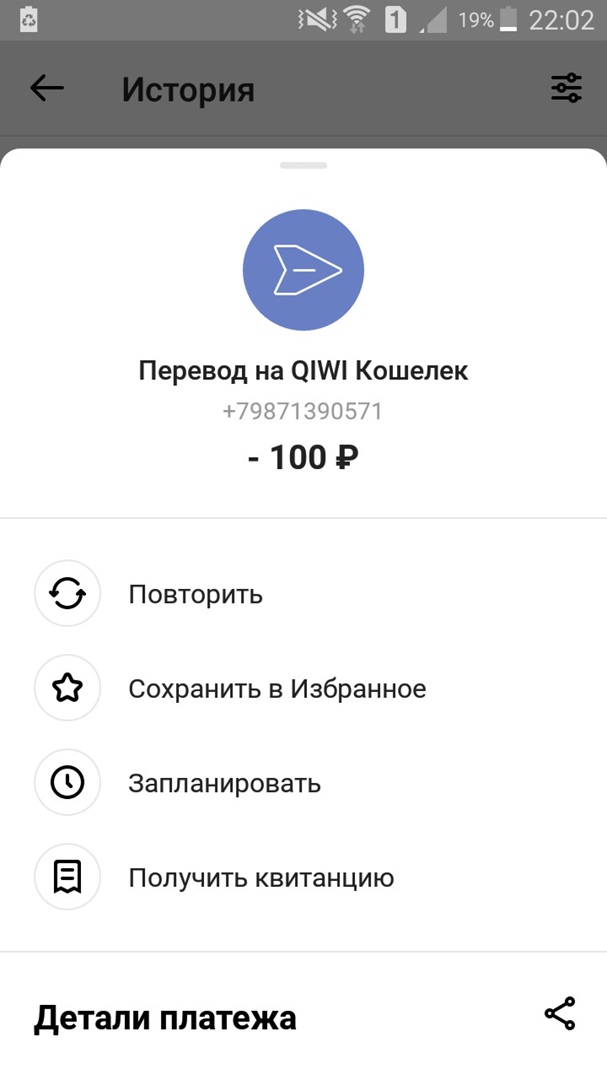Tap the bottom sheet drag handle
The width and height of the screenshot is (607, 1080).
tap(303, 165)
